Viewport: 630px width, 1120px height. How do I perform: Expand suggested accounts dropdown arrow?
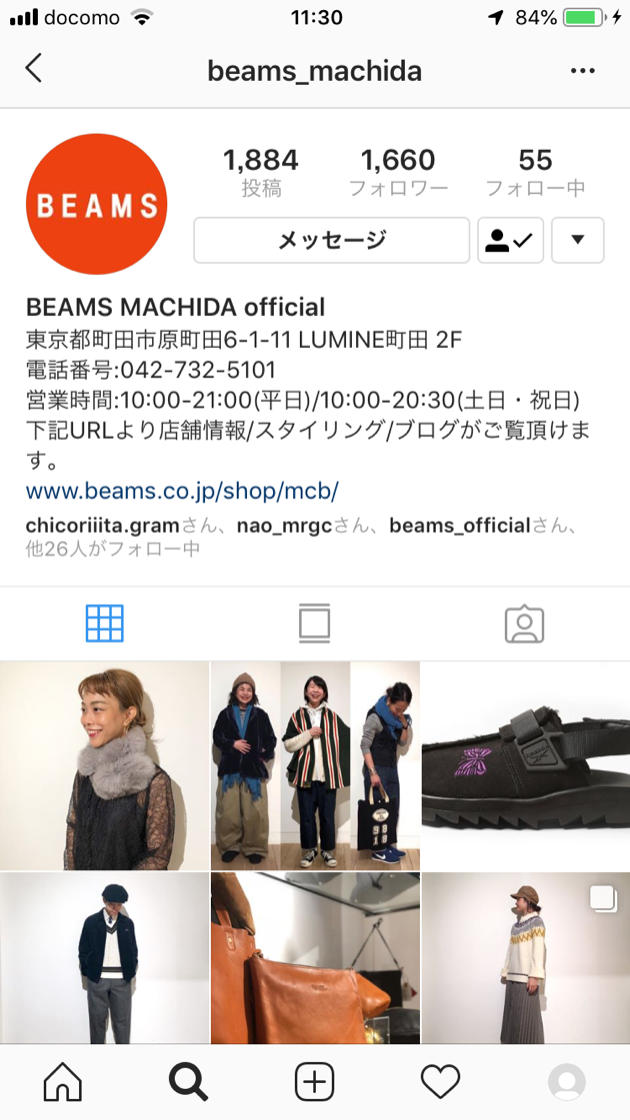coord(577,240)
